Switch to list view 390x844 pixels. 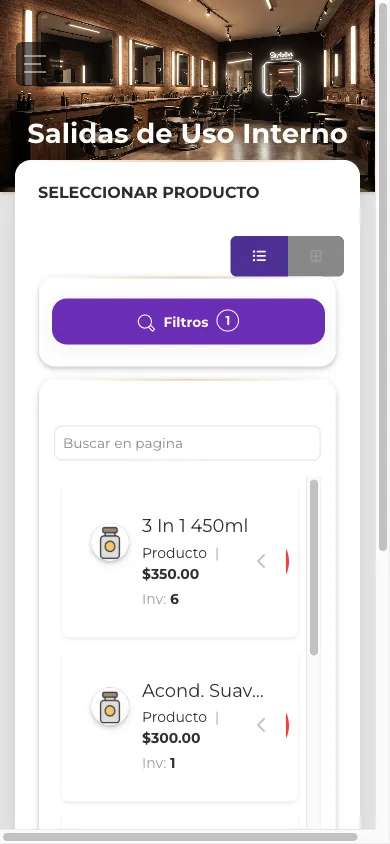tap(259, 256)
